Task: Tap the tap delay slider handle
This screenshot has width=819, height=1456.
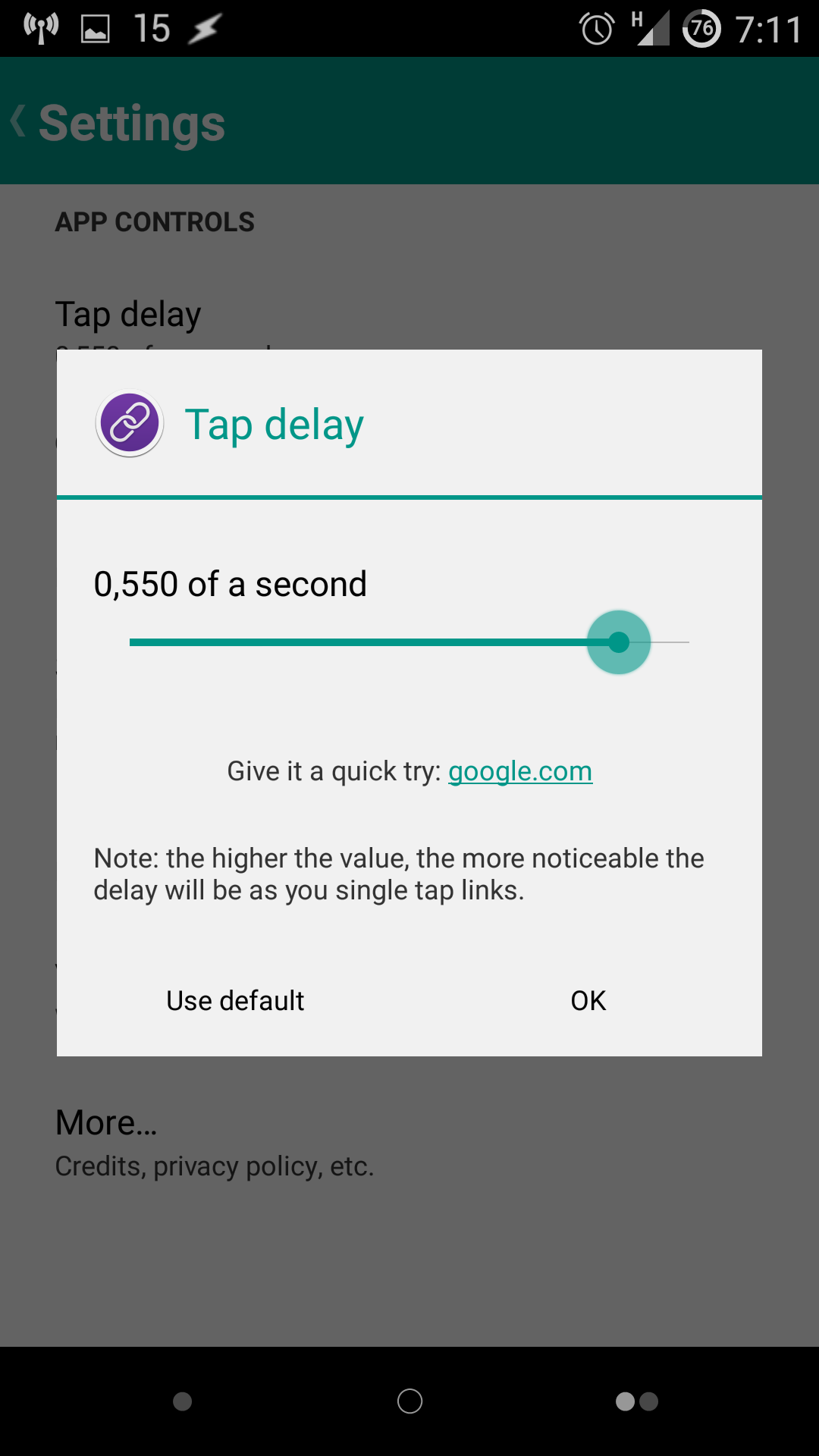Action: [x=619, y=642]
